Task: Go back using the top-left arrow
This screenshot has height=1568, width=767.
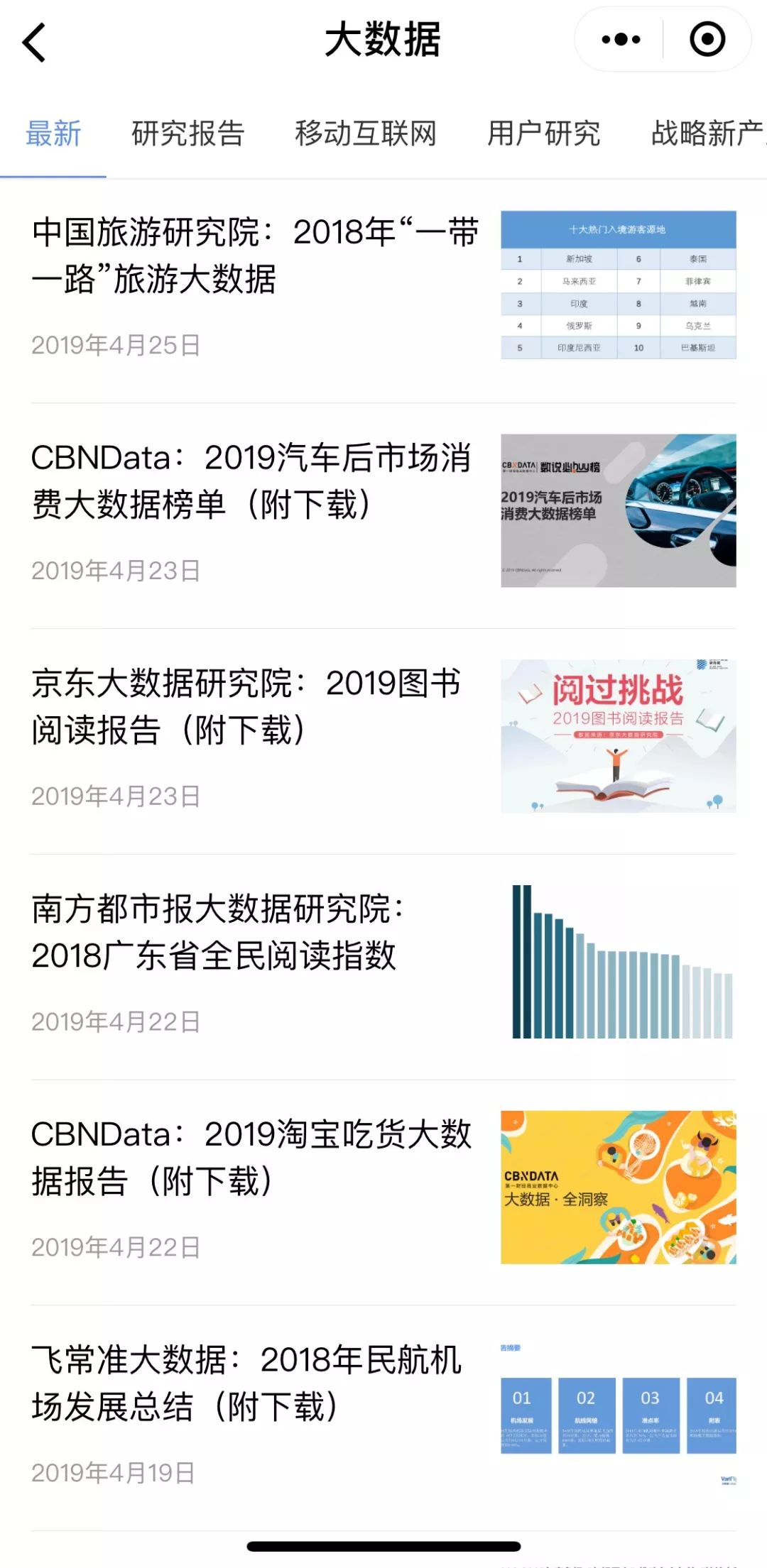Action: coord(34,41)
